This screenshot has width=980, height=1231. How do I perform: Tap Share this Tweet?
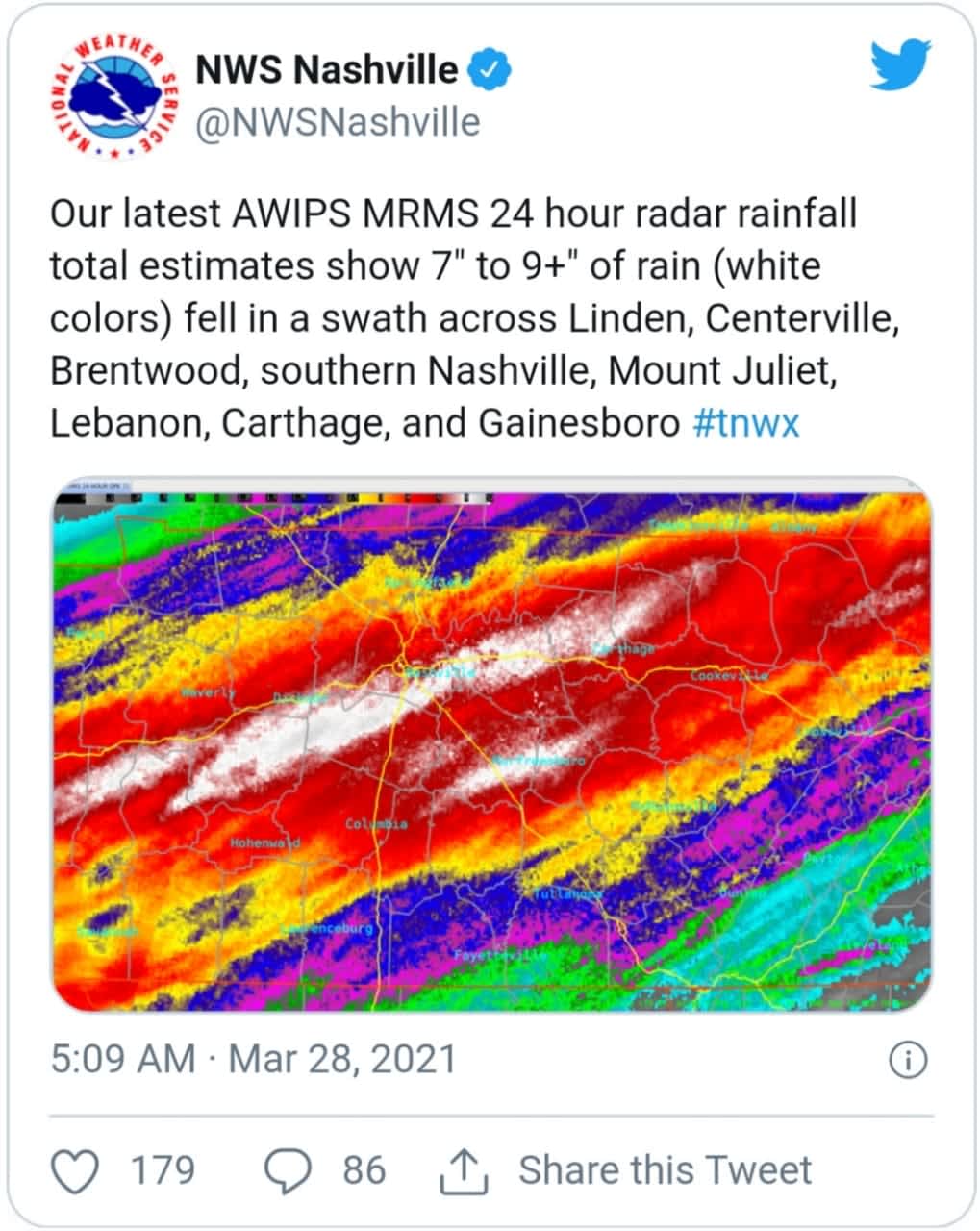click(x=664, y=1170)
